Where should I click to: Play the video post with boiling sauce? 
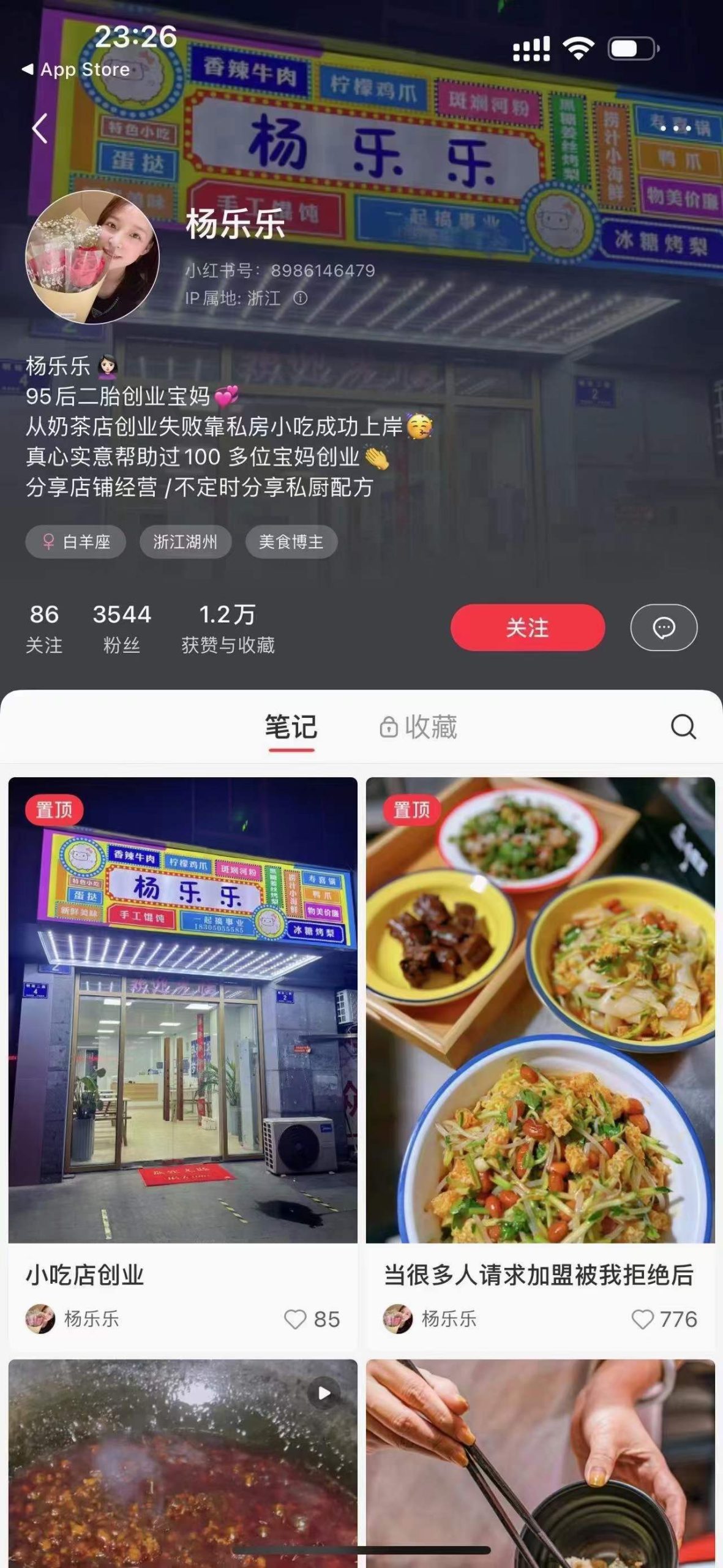[181, 1470]
